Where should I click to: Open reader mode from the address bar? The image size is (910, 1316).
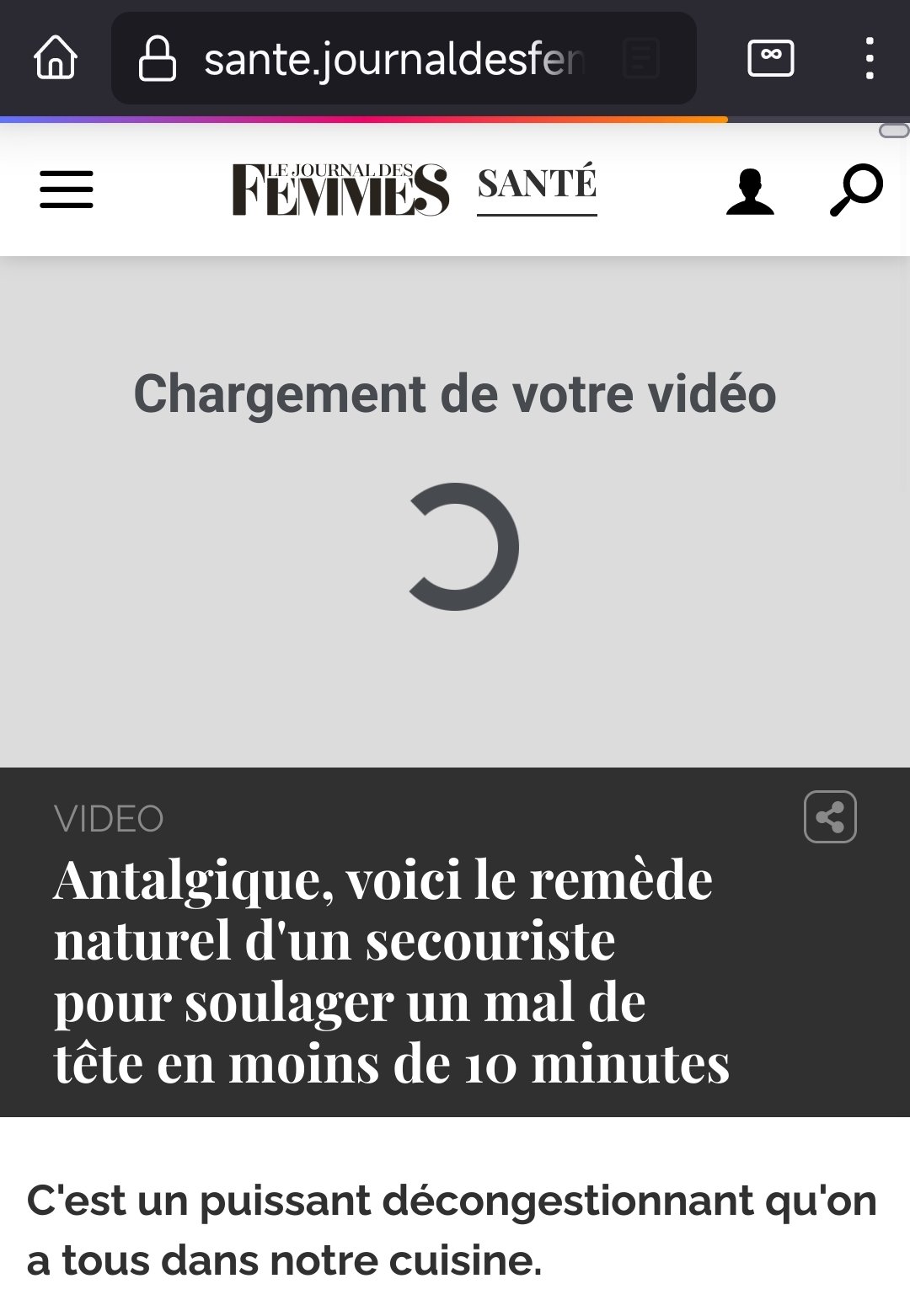click(642, 57)
